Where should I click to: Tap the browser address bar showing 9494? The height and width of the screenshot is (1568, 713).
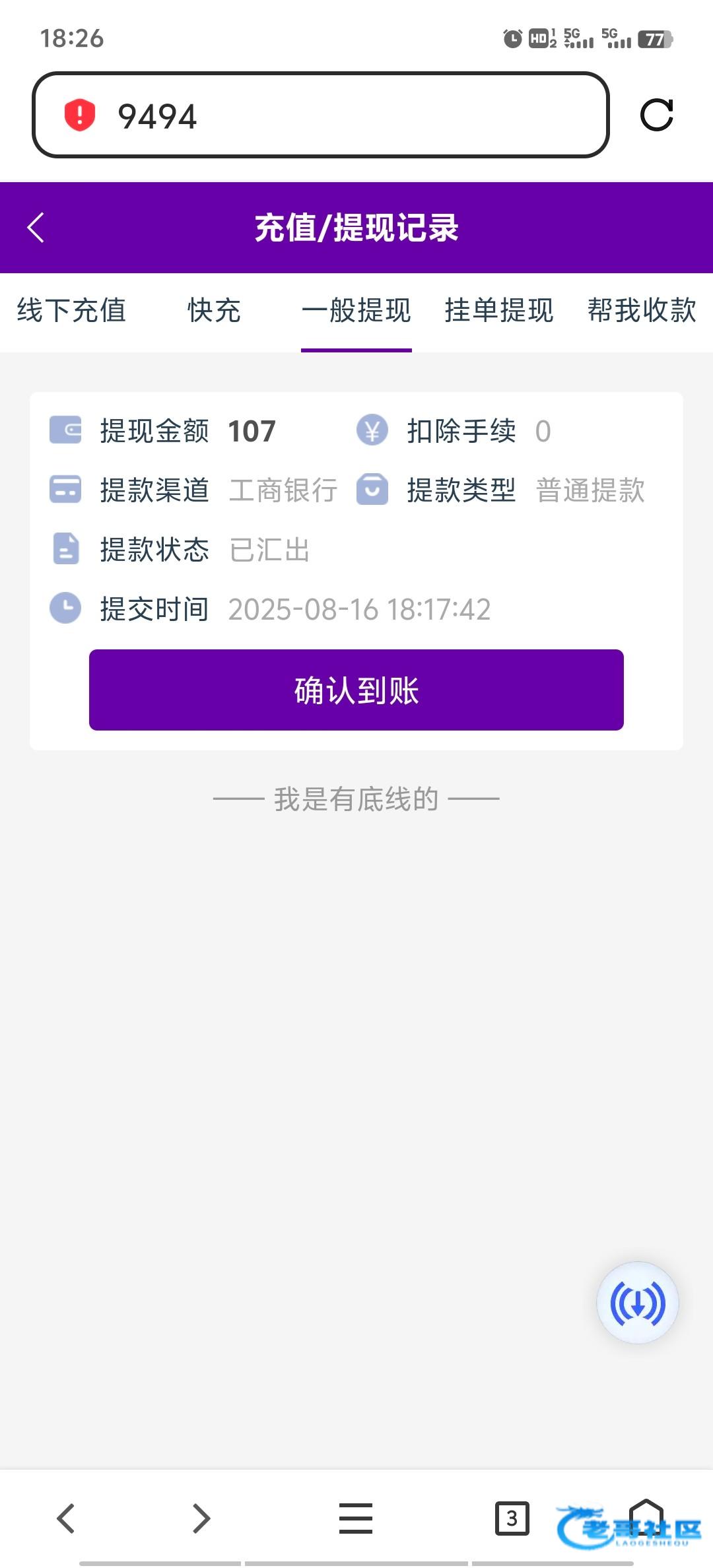(x=320, y=115)
